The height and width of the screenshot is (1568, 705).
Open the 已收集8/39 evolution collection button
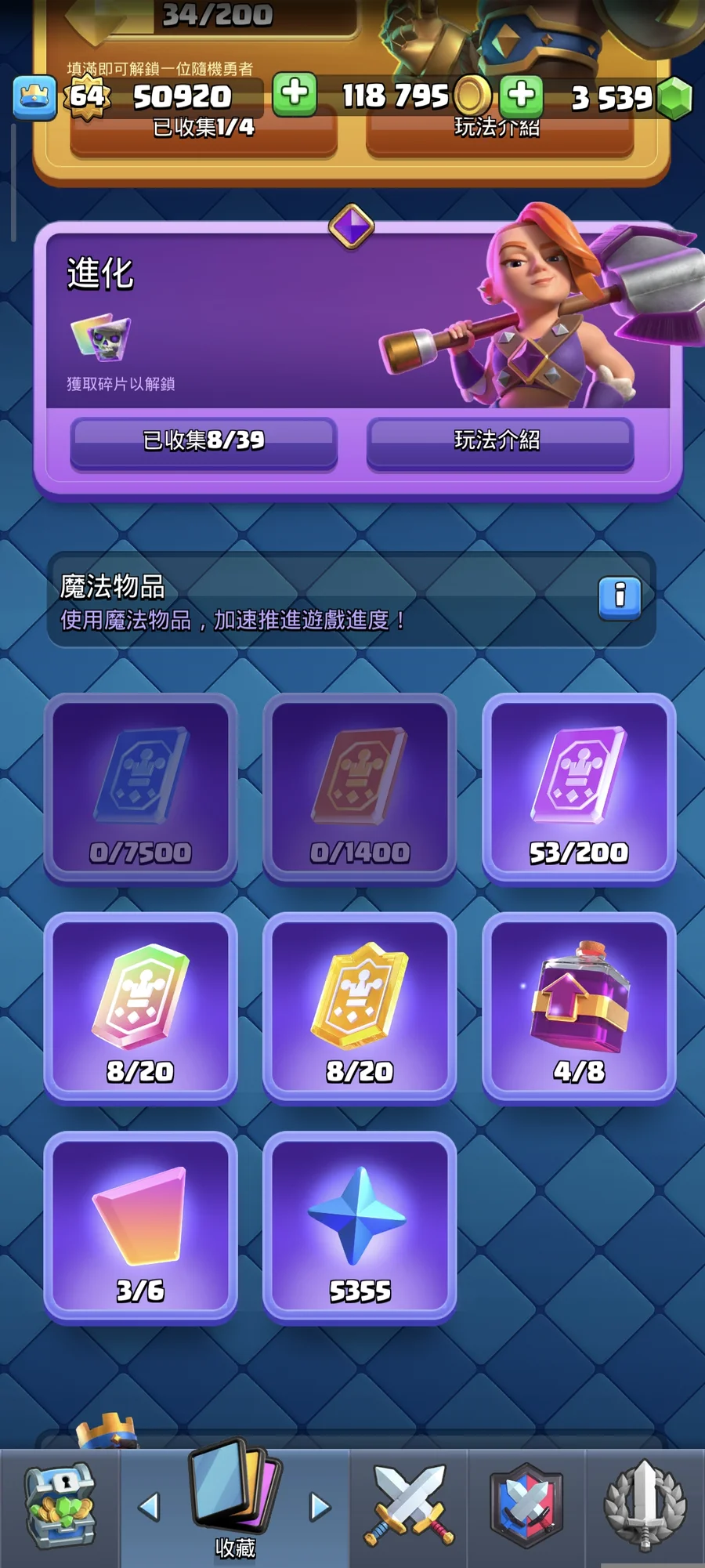point(204,441)
